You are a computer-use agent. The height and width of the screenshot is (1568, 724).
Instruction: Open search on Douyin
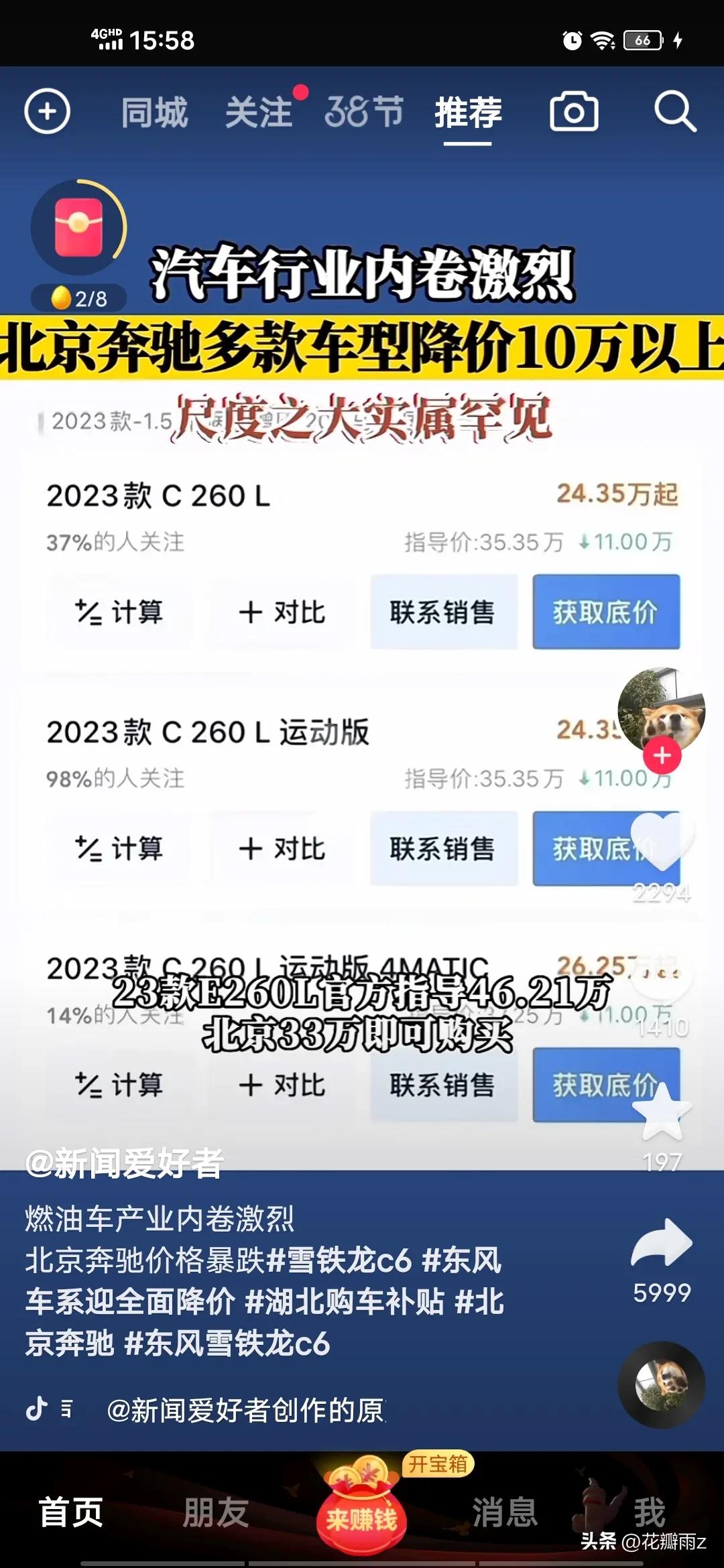tap(675, 113)
